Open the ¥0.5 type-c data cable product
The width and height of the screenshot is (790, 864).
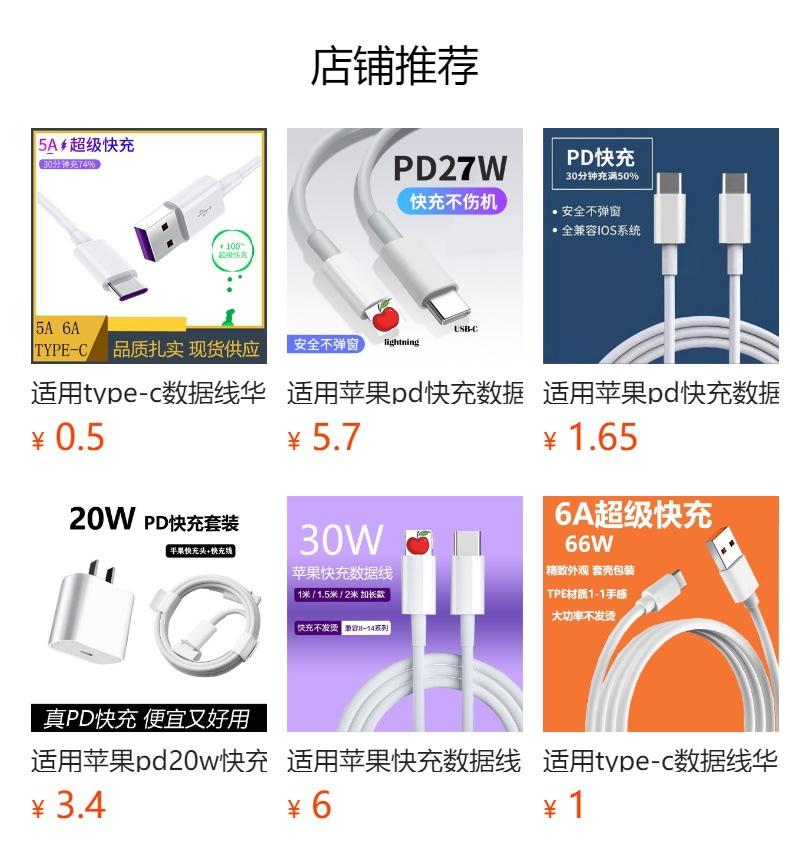(x=149, y=246)
